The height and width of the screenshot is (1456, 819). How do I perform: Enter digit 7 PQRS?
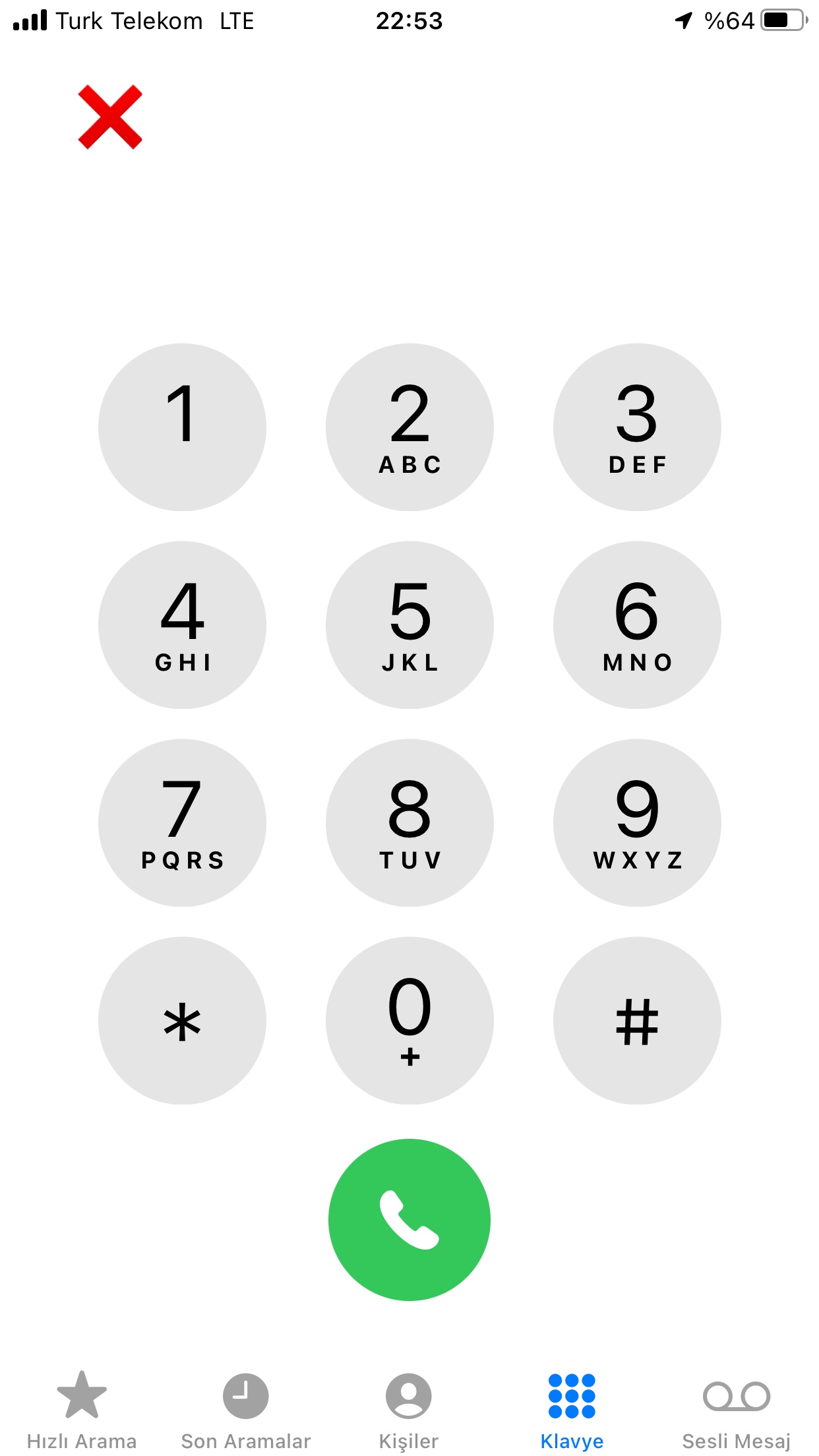[x=182, y=823]
